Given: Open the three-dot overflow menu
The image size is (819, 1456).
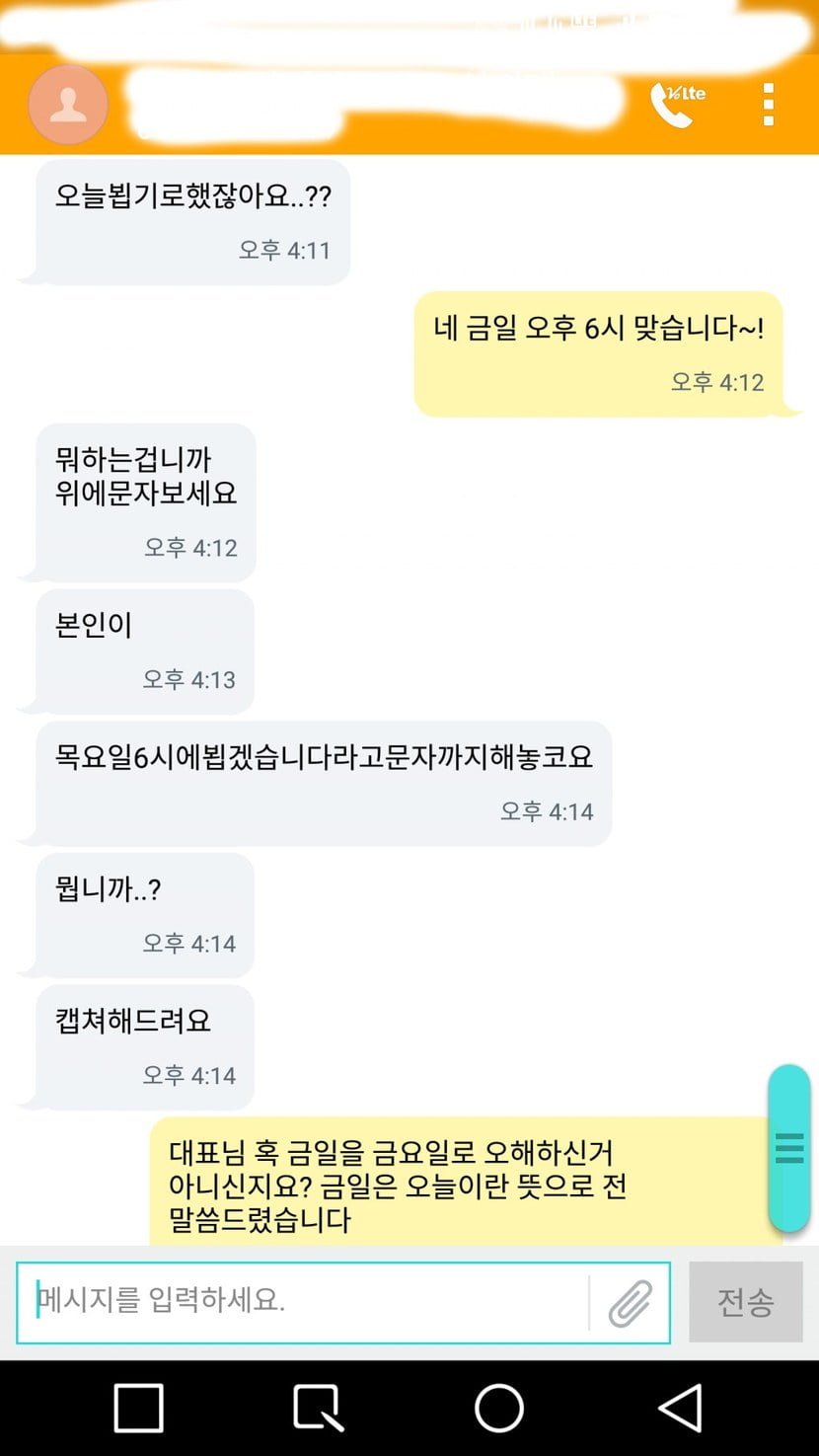Looking at the screenshot, I should pyautogui.click(x=768, y=105).
